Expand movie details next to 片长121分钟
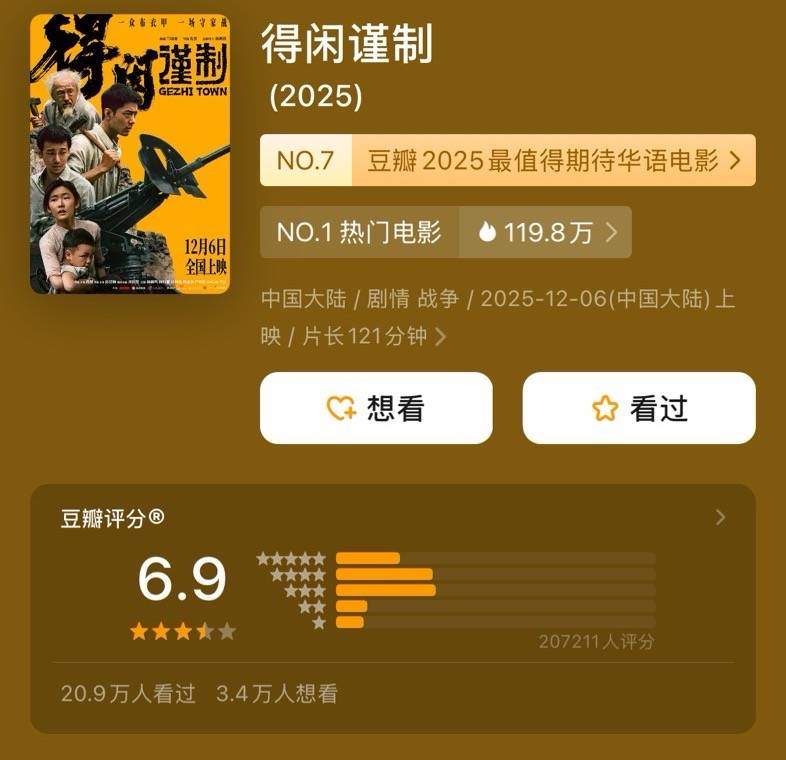 (440, 337)
